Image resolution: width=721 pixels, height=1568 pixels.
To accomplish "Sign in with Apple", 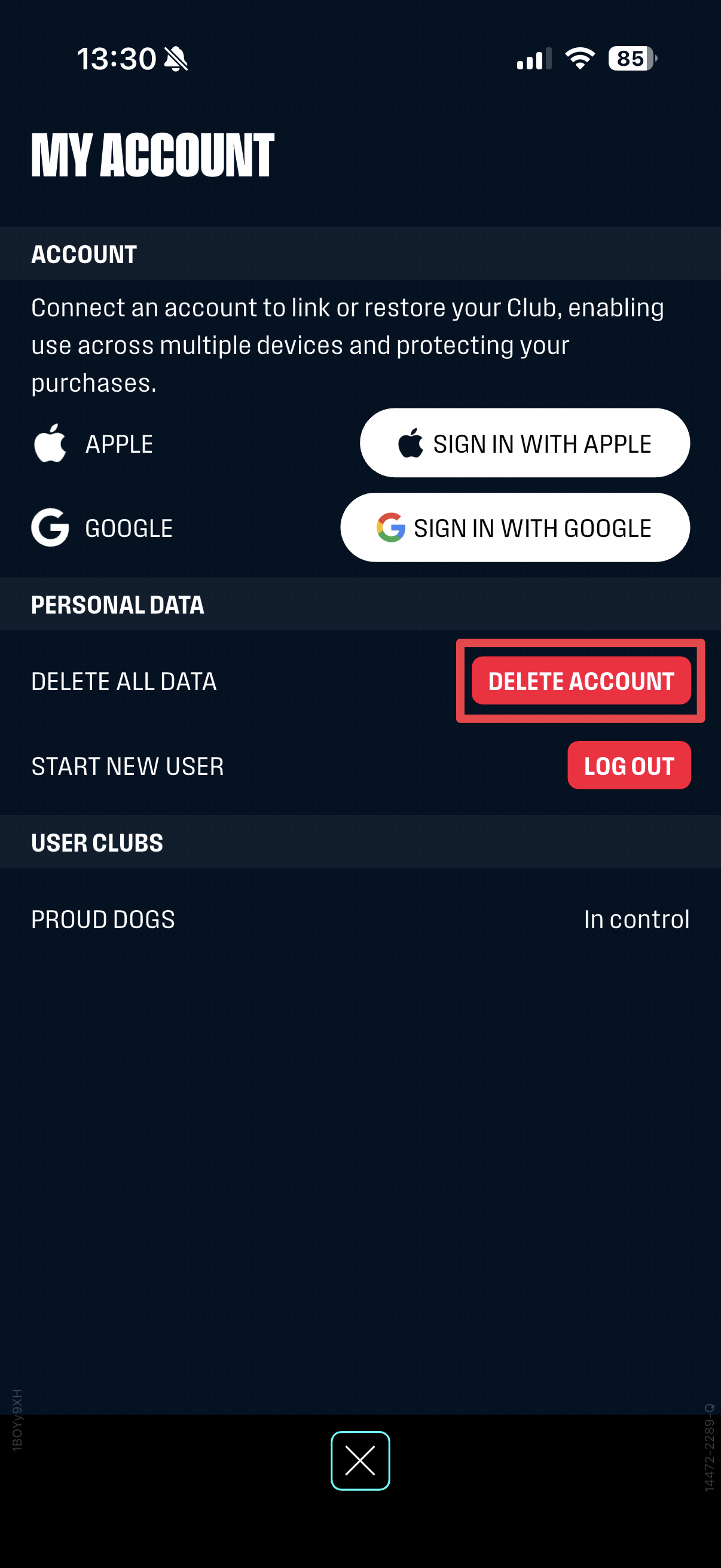I will click(524, 443).
